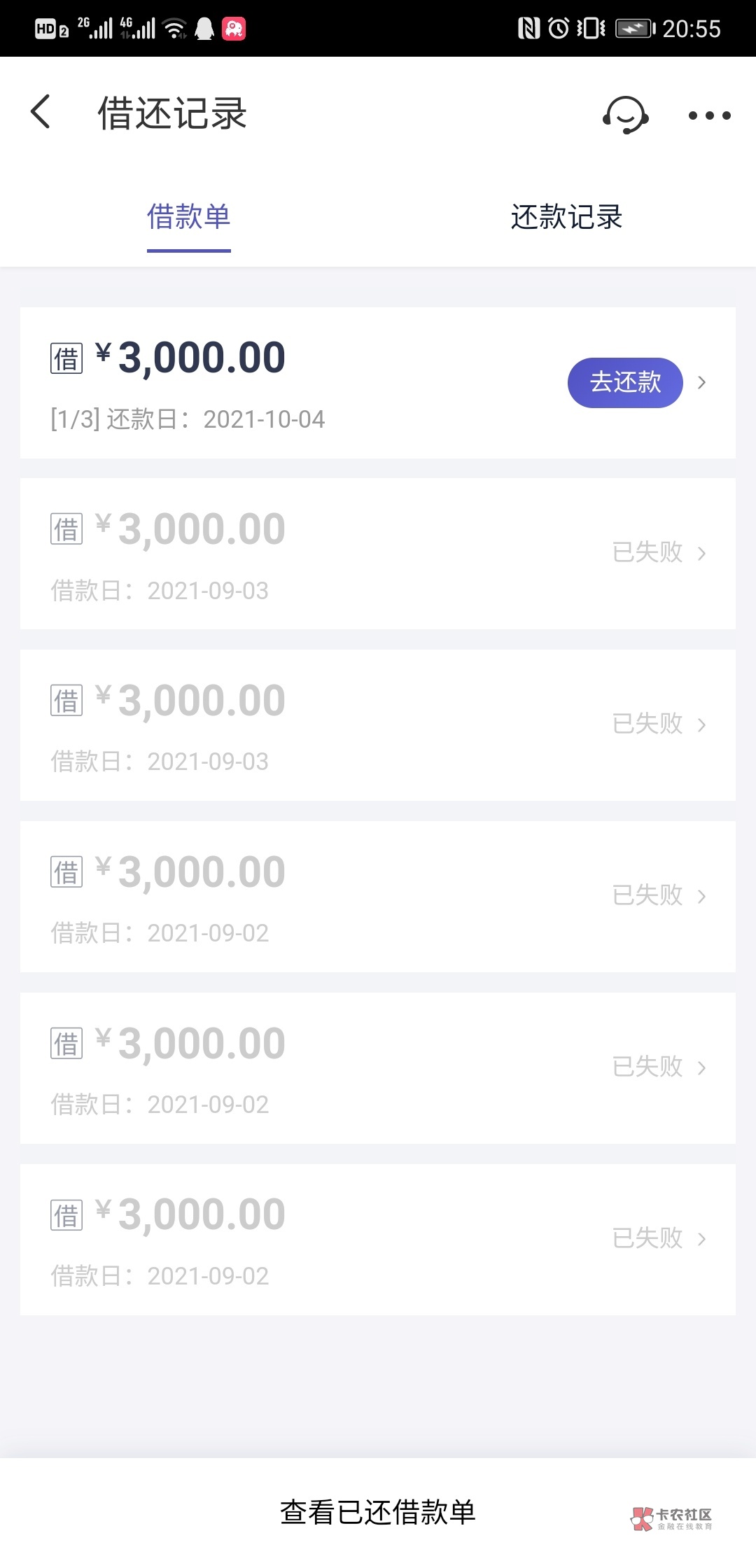
Task: Switch to the 还款记录 tab
Action: pyautogui.click(x=566, y=217)
